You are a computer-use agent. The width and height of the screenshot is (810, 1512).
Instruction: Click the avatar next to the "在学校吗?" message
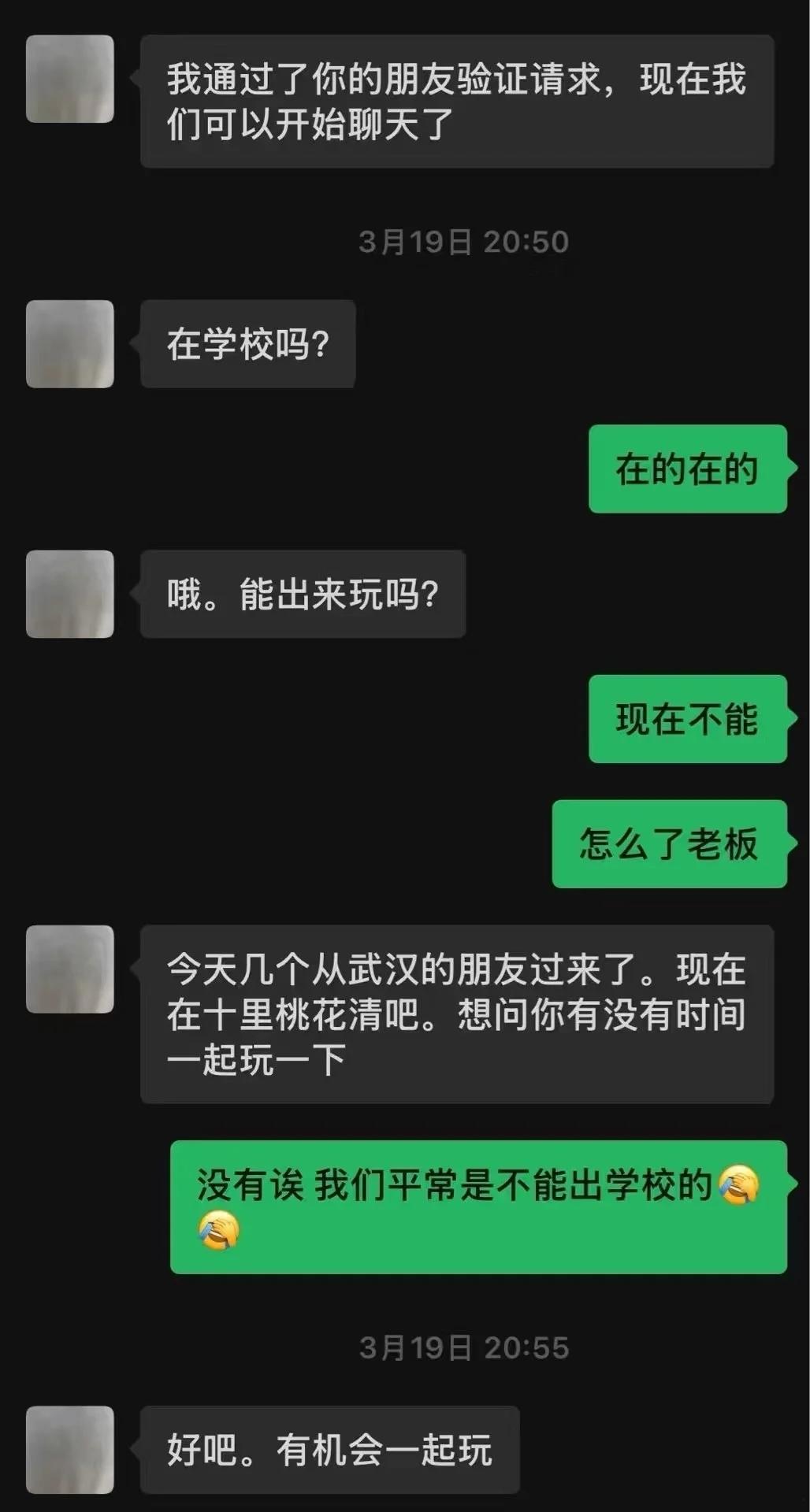pyautogui.click(x=69, y=344)
